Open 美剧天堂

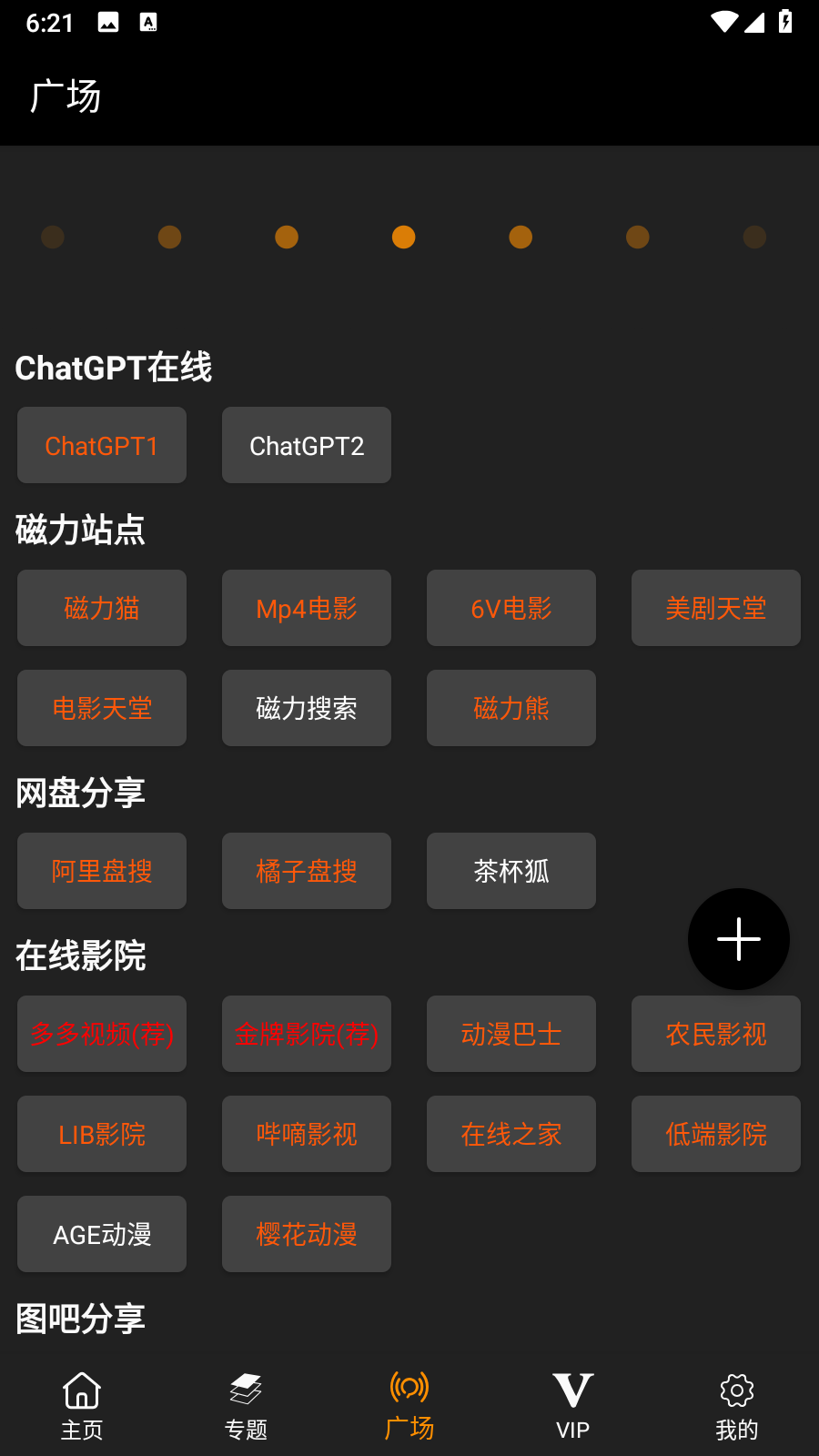click(716, 608)
